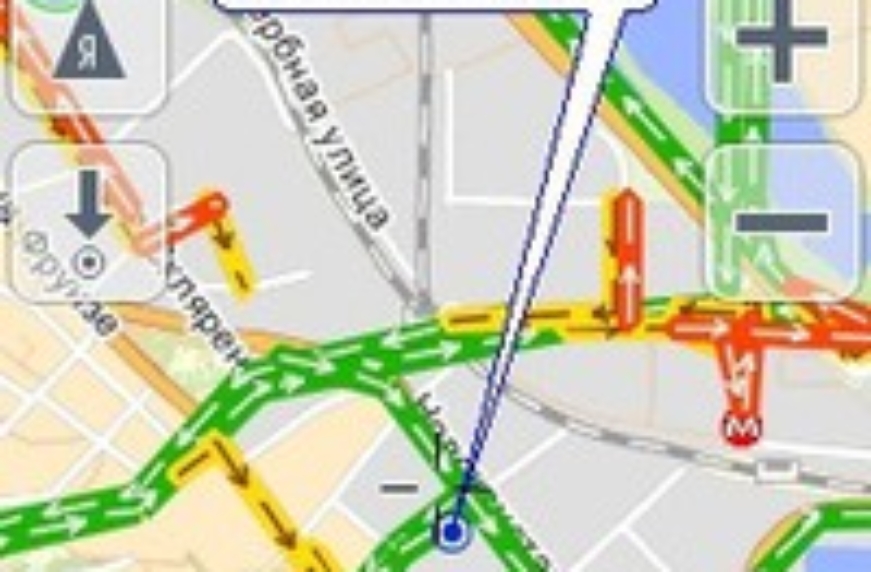Select the blue location pin marker
Viewport: 871px width, 572px height.
tap(453, 531)
